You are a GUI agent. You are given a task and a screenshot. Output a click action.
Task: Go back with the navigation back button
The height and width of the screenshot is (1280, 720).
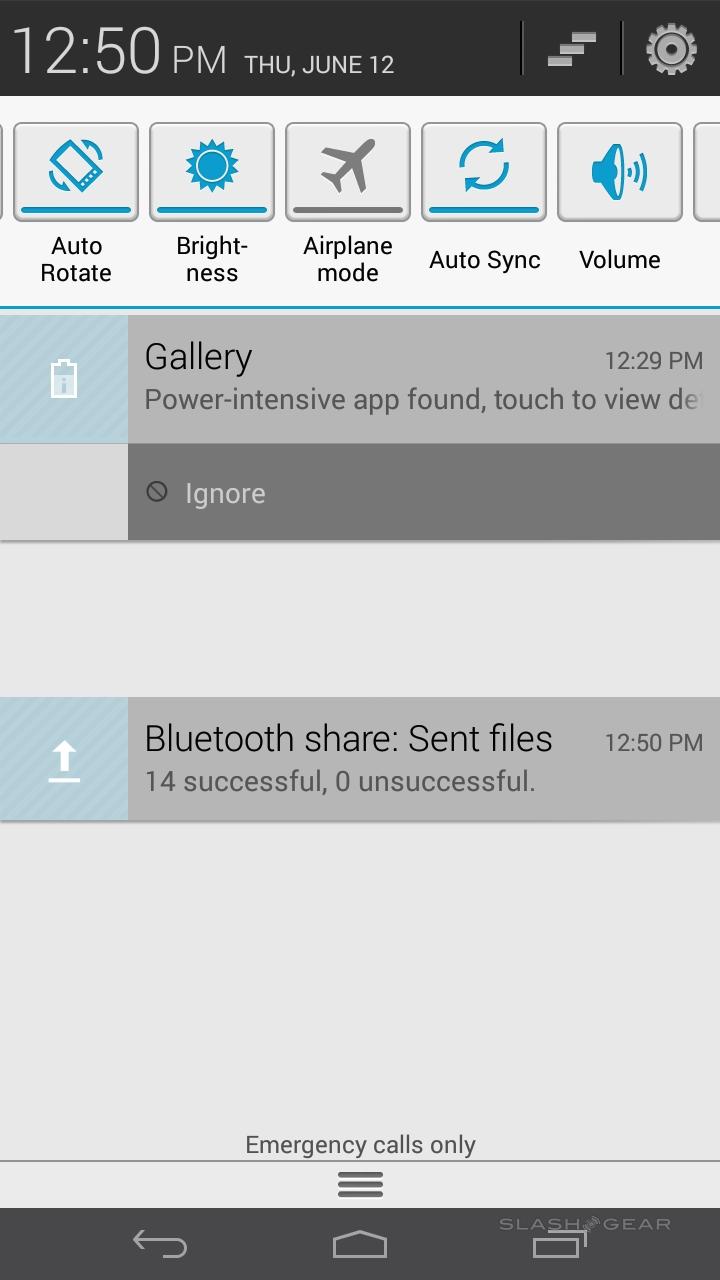(160, 1244)
